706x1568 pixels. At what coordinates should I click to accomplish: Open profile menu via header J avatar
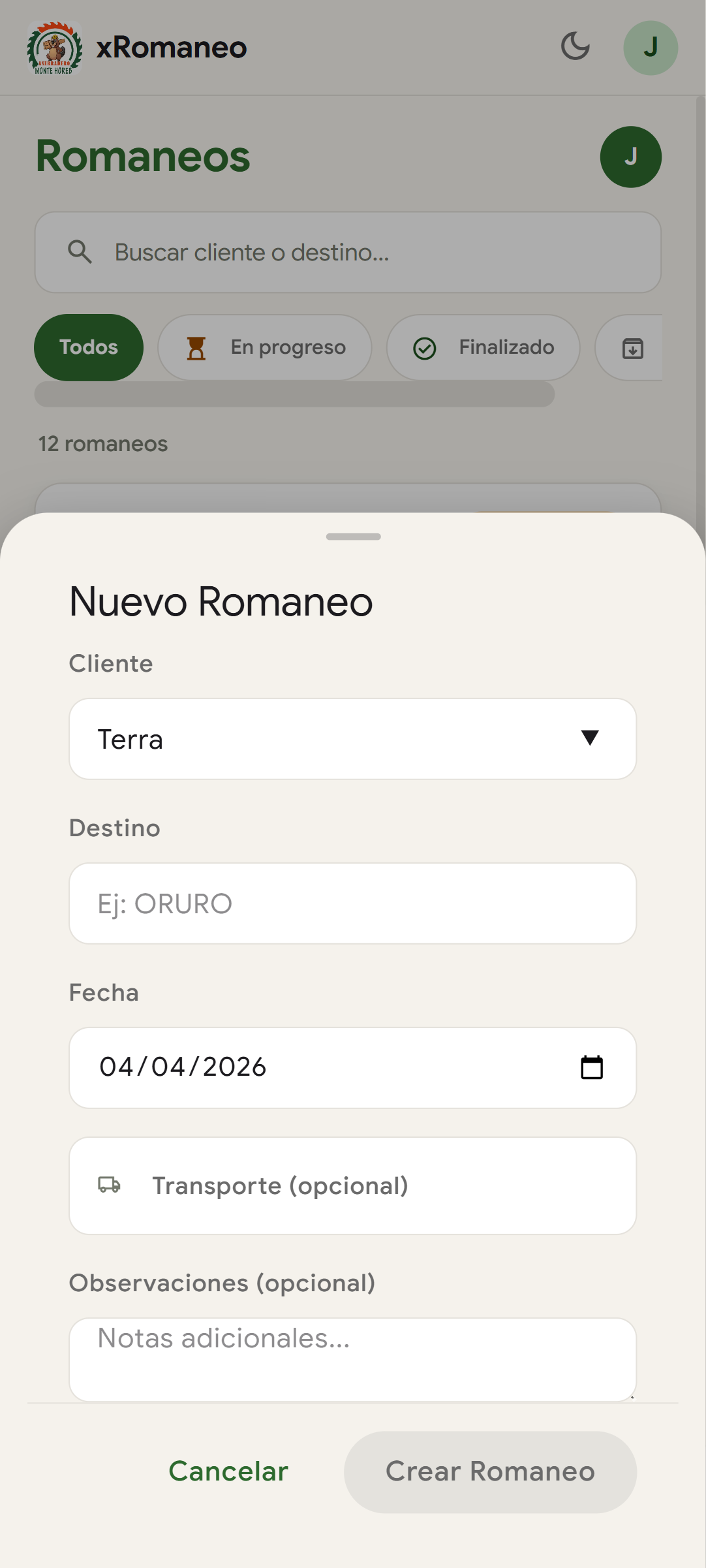(x=650, y=46)
